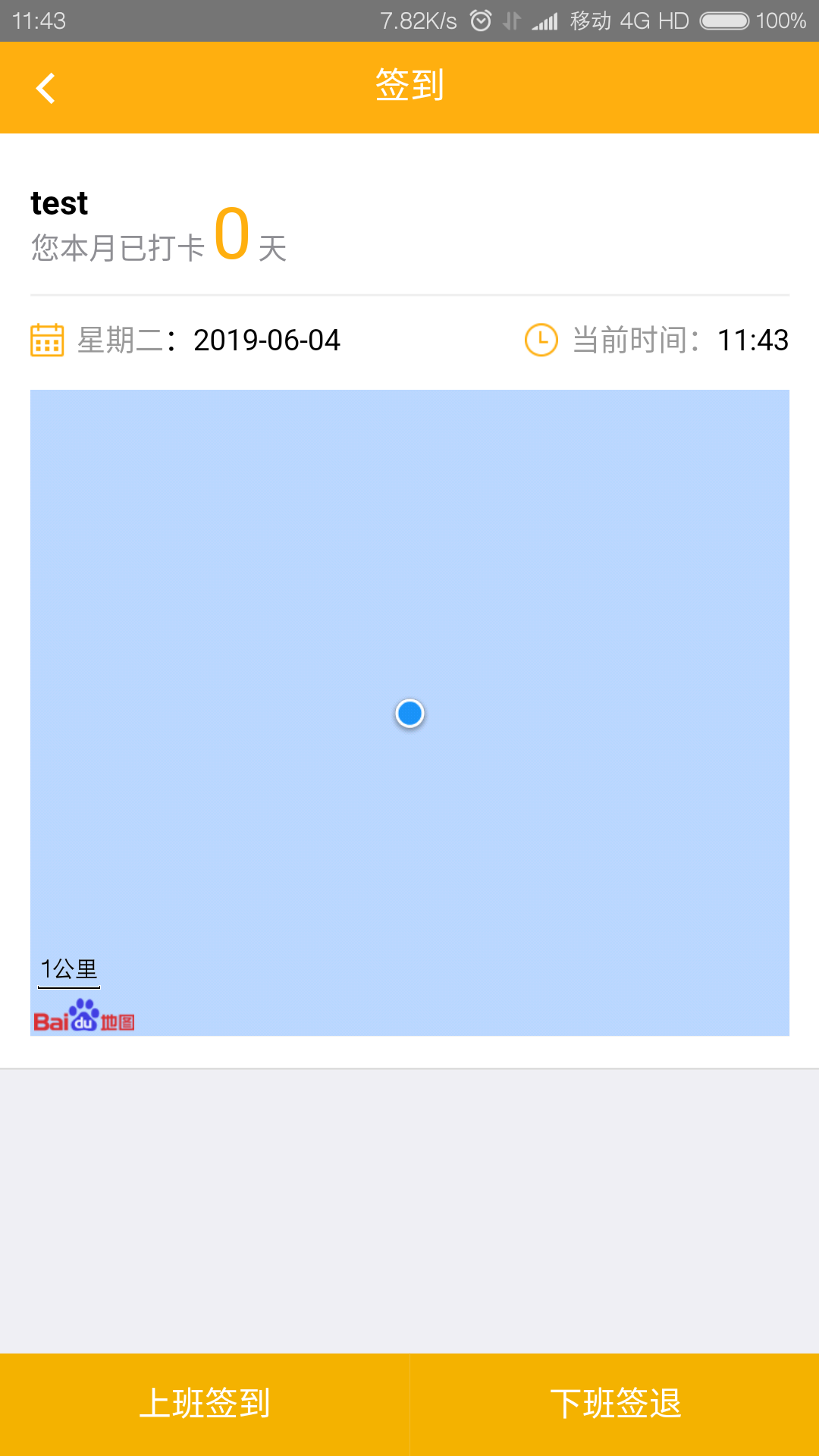Tap the 上班签到 check-in button
This screenshot has width=819, height=1456.
click(205, 1404)
